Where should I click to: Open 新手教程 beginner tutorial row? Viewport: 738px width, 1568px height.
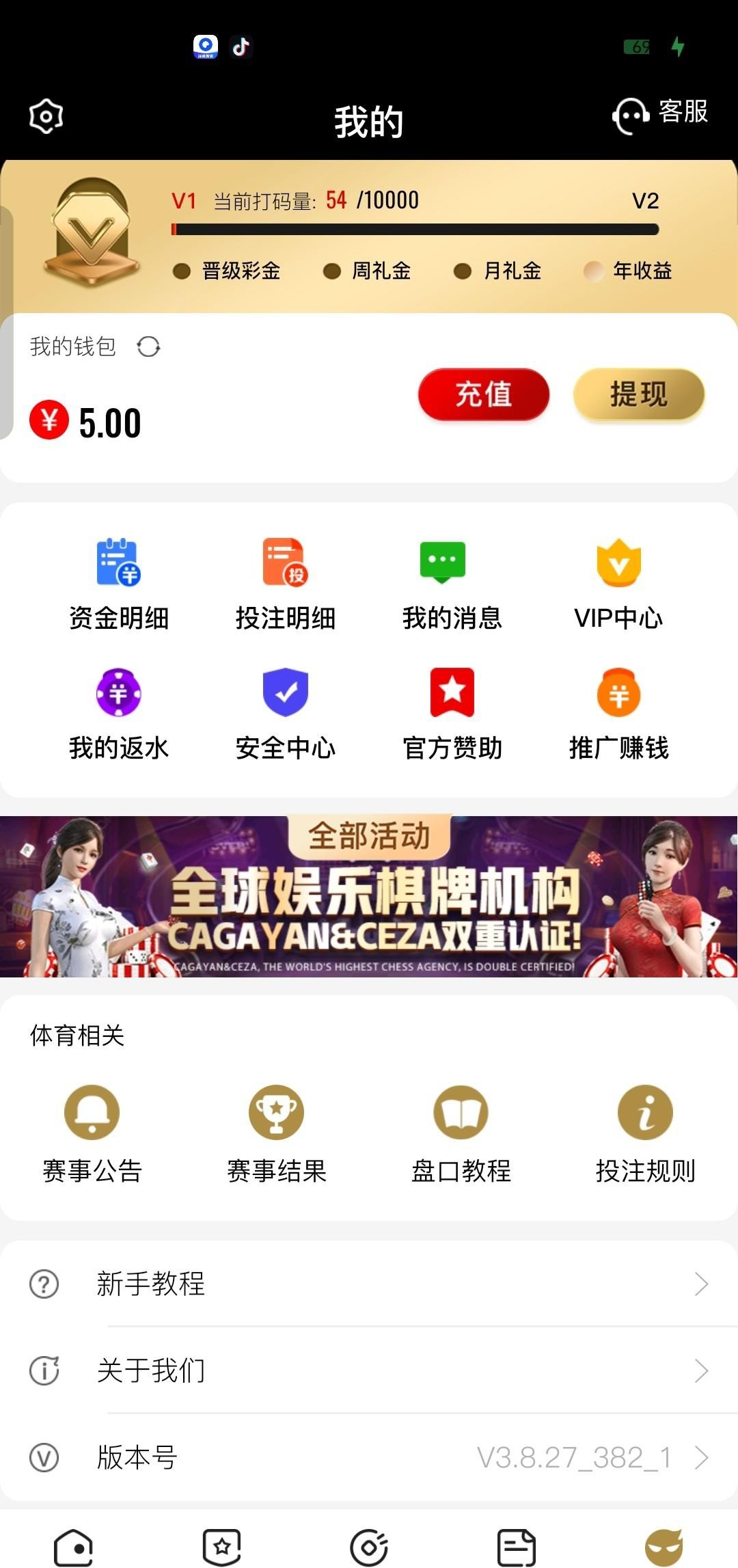pyautogui.click(x=369, y=1284)
